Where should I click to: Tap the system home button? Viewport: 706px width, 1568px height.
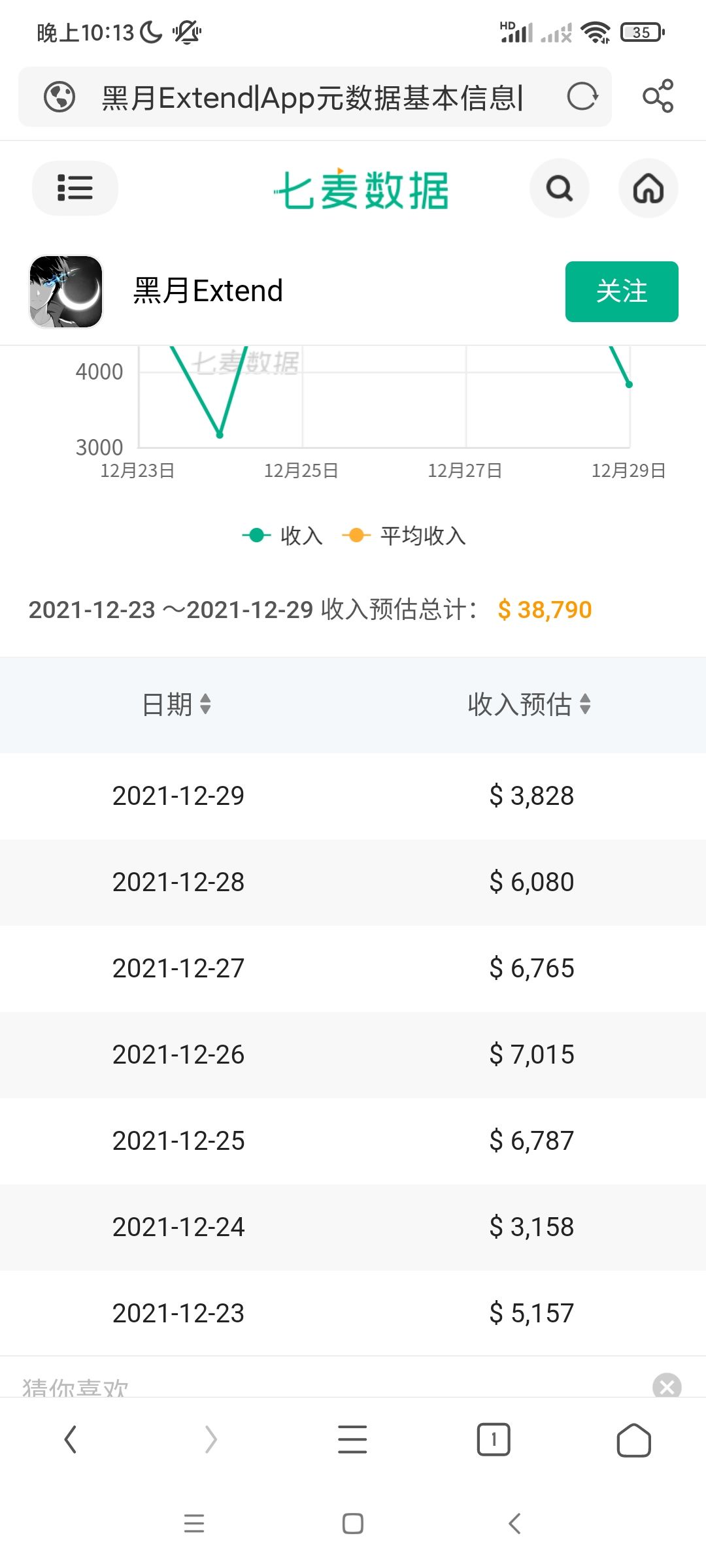coord(353,1524)
